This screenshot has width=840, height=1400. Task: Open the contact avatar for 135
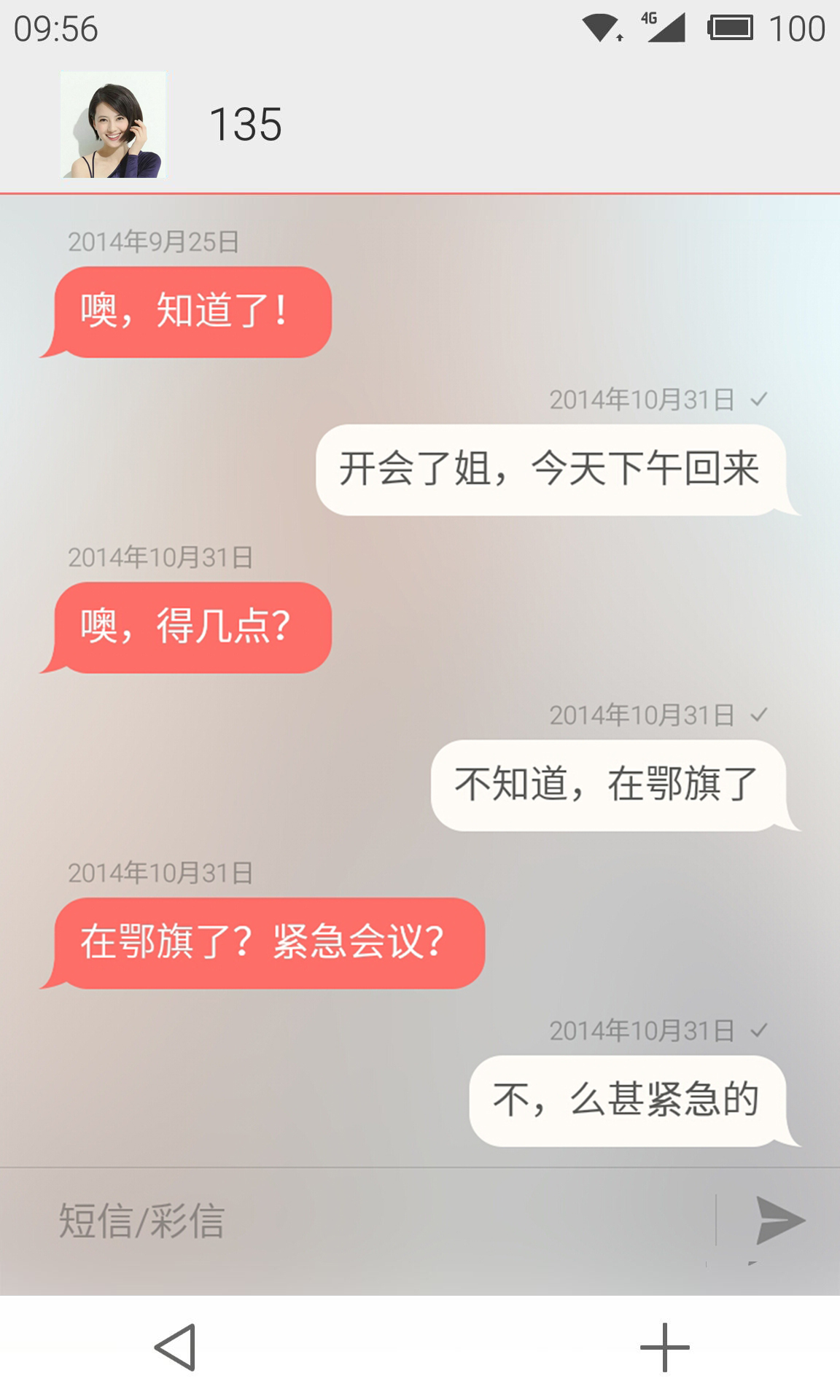point(113,125)
